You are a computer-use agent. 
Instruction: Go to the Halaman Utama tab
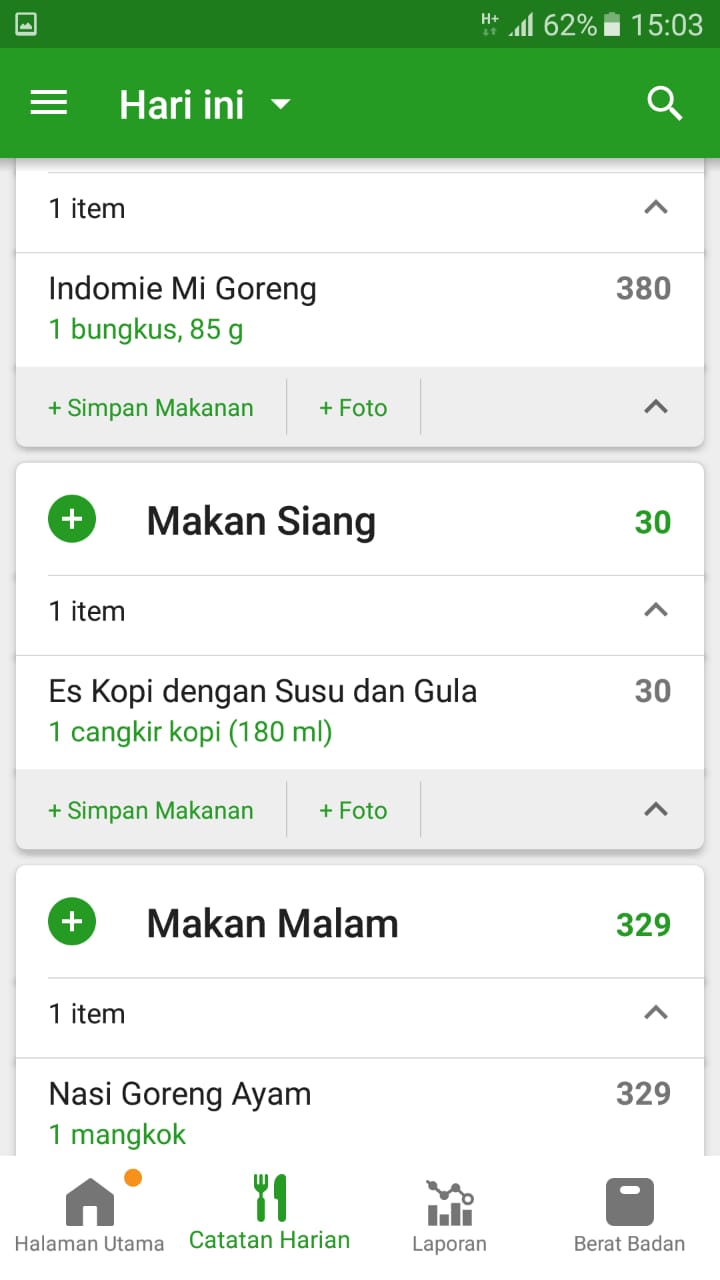pos(90,1217)
